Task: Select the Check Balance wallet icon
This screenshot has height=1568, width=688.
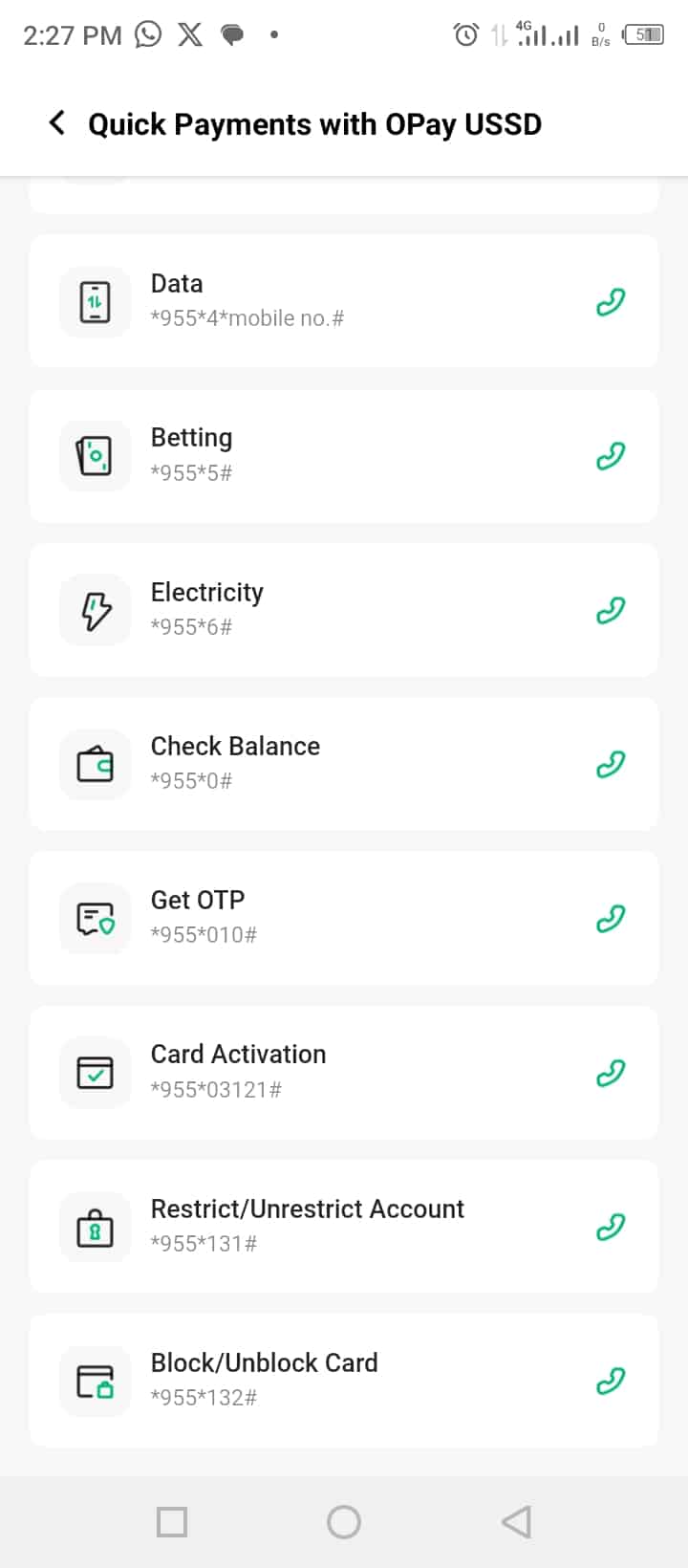Action: click(94, 763)
